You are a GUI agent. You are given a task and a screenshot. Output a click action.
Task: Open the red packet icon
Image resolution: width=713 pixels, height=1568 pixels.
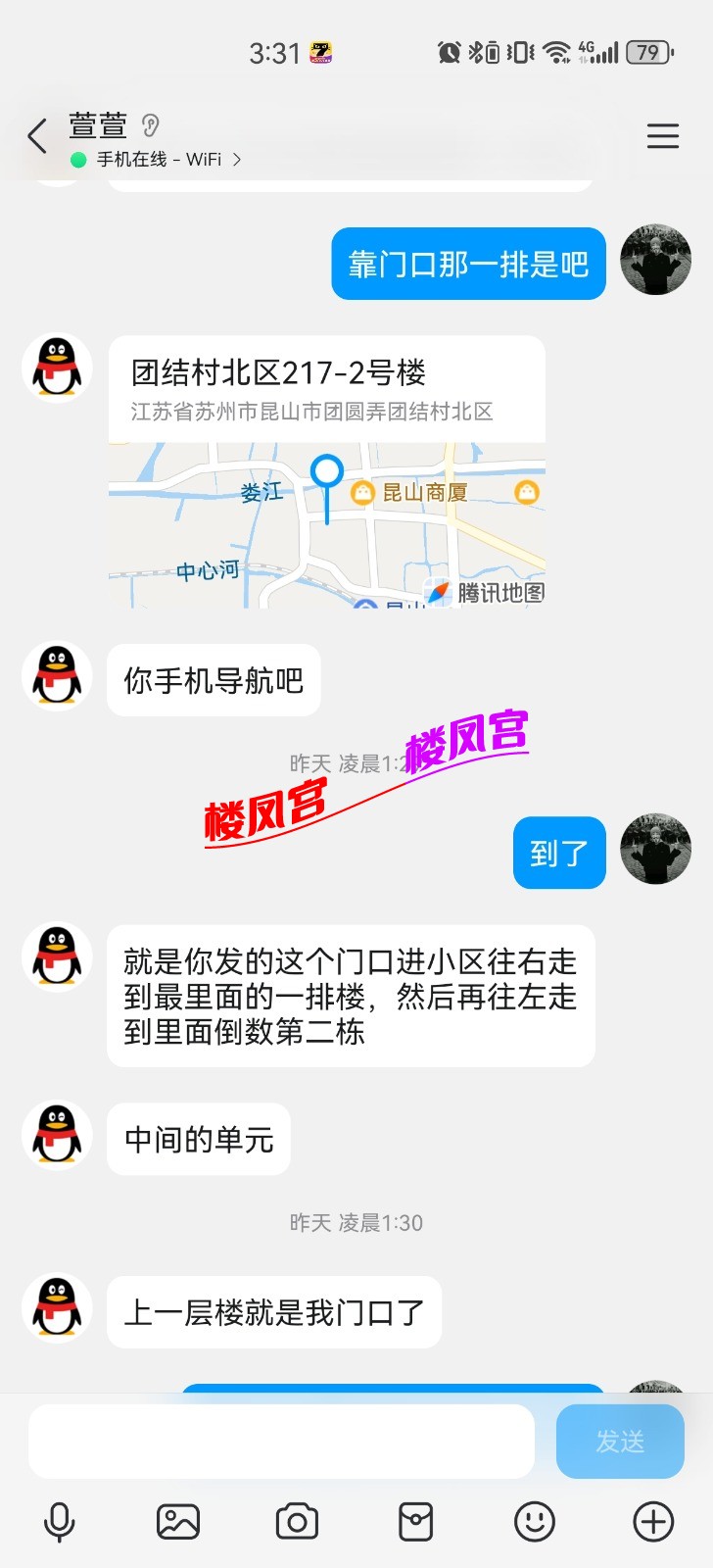point(415,1522)
